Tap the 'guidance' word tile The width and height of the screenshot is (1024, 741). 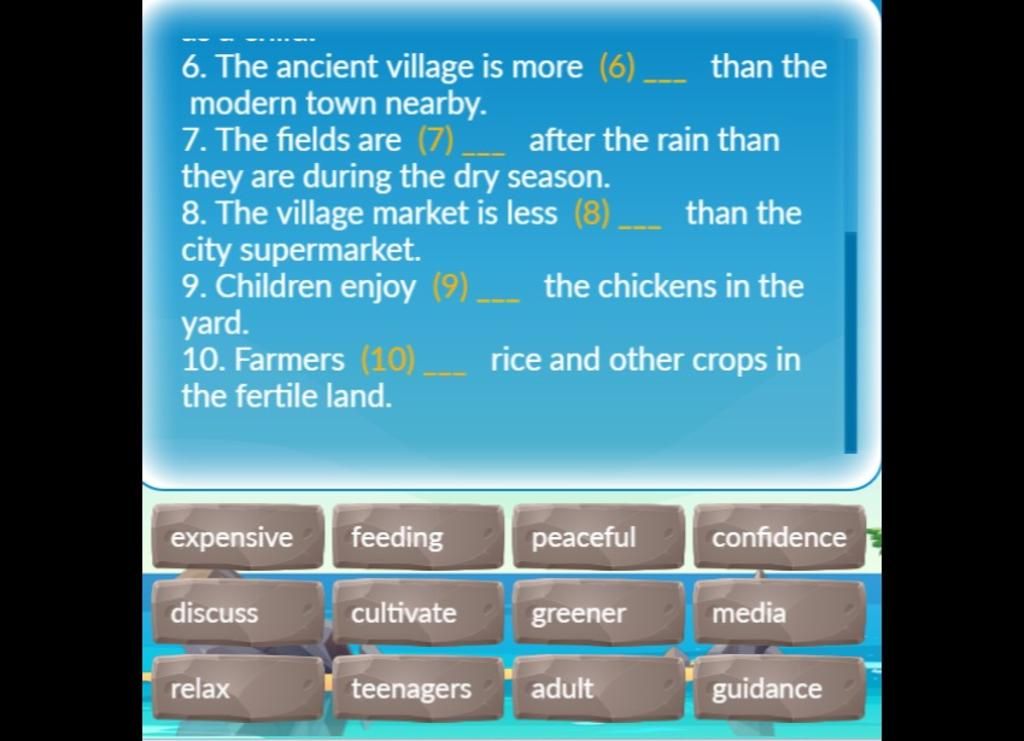point(779,689)
